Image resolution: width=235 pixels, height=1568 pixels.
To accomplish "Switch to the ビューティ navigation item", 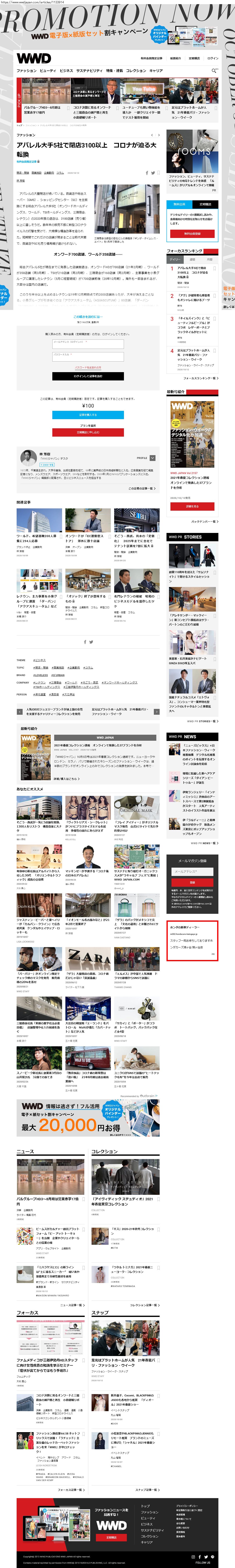I will (48, 71).
